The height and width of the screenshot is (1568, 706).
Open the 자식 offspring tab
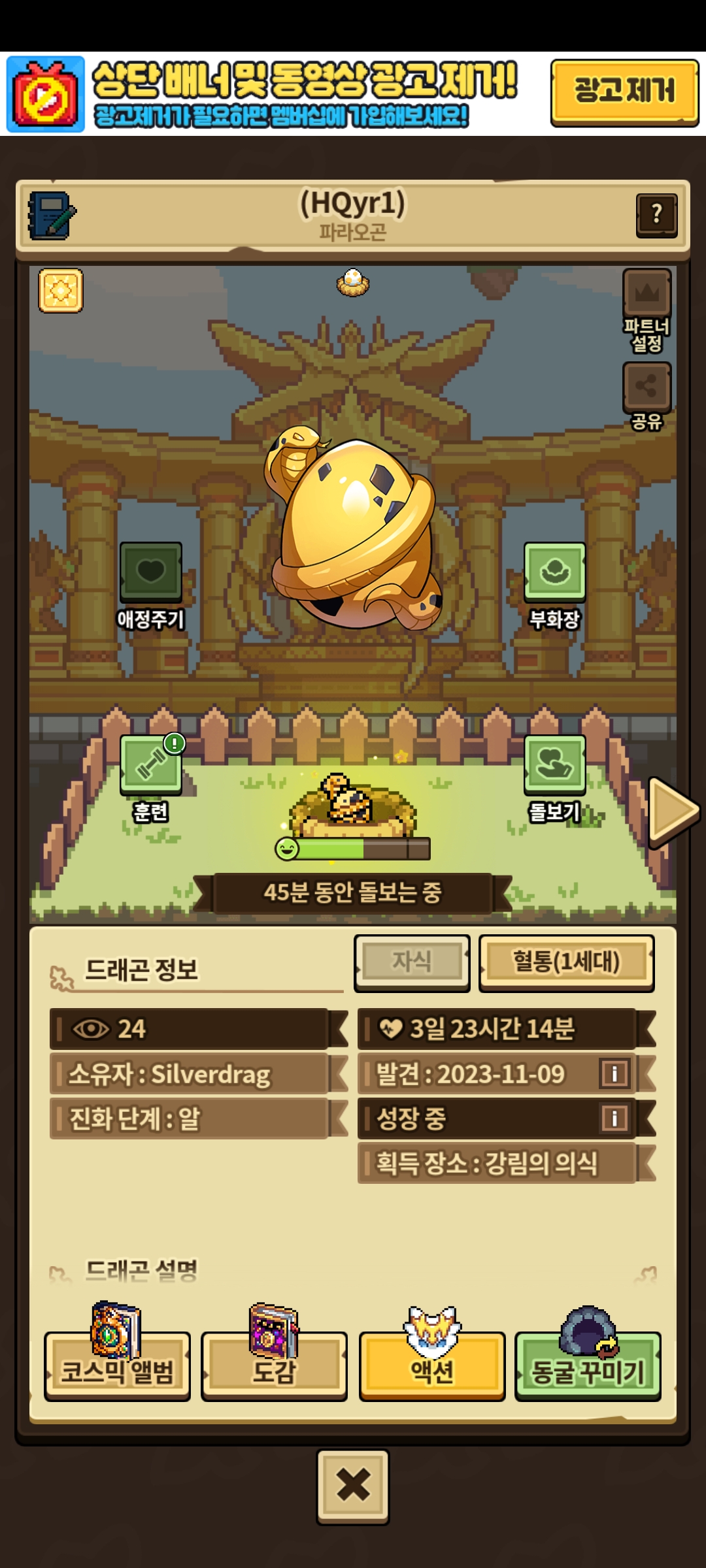[x=412, y=962]
